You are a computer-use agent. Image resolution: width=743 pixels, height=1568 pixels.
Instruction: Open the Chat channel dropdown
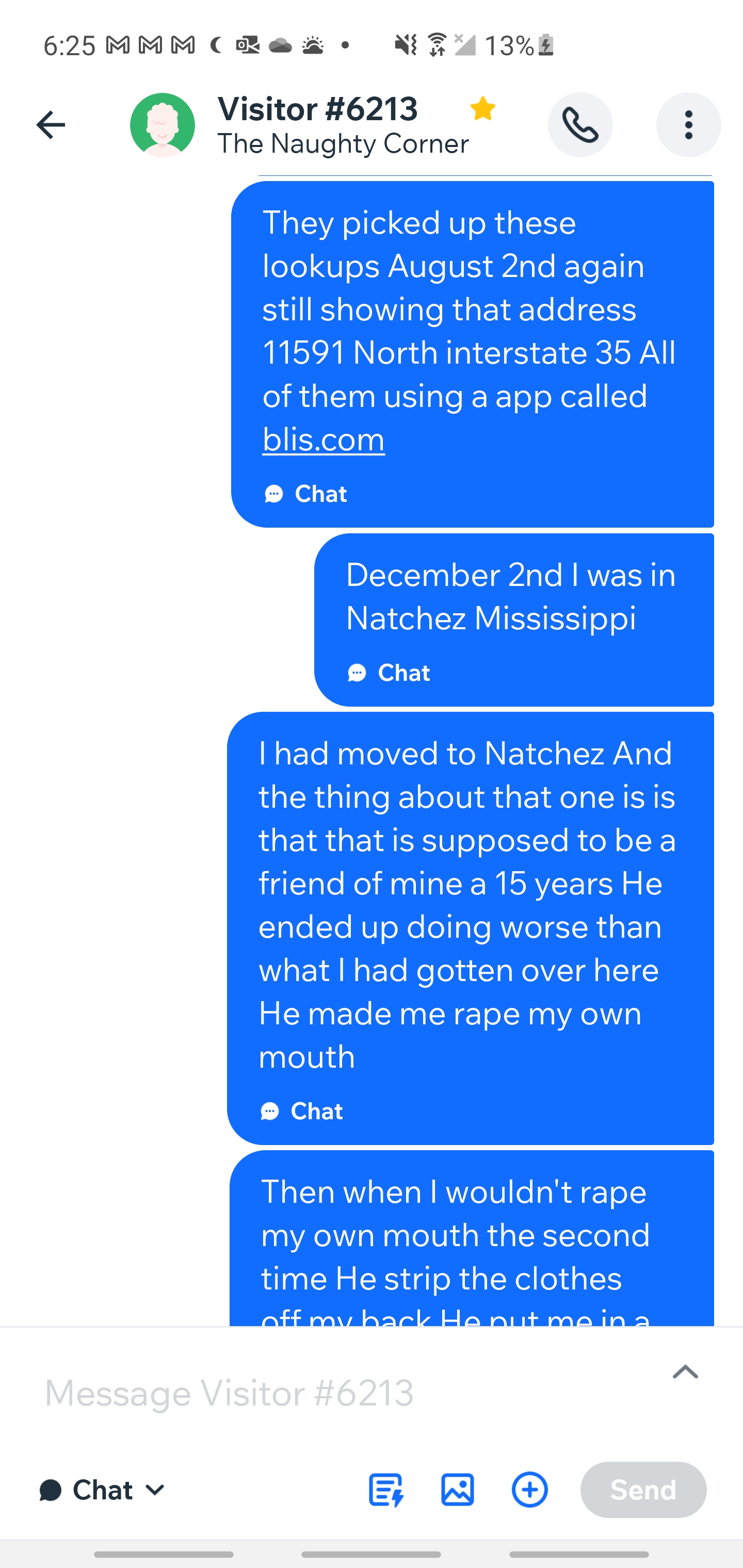click(x=102, y=1490)
